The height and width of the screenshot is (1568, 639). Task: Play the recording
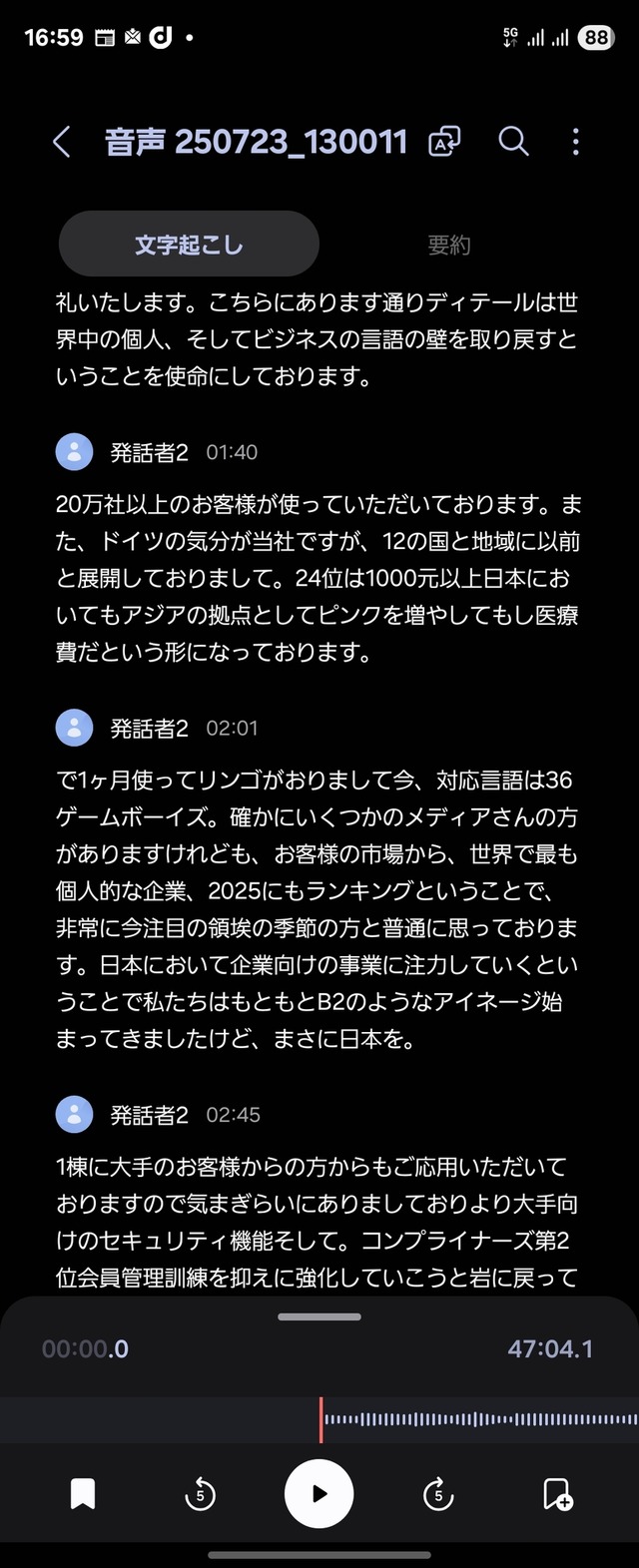pos(319,1494)
